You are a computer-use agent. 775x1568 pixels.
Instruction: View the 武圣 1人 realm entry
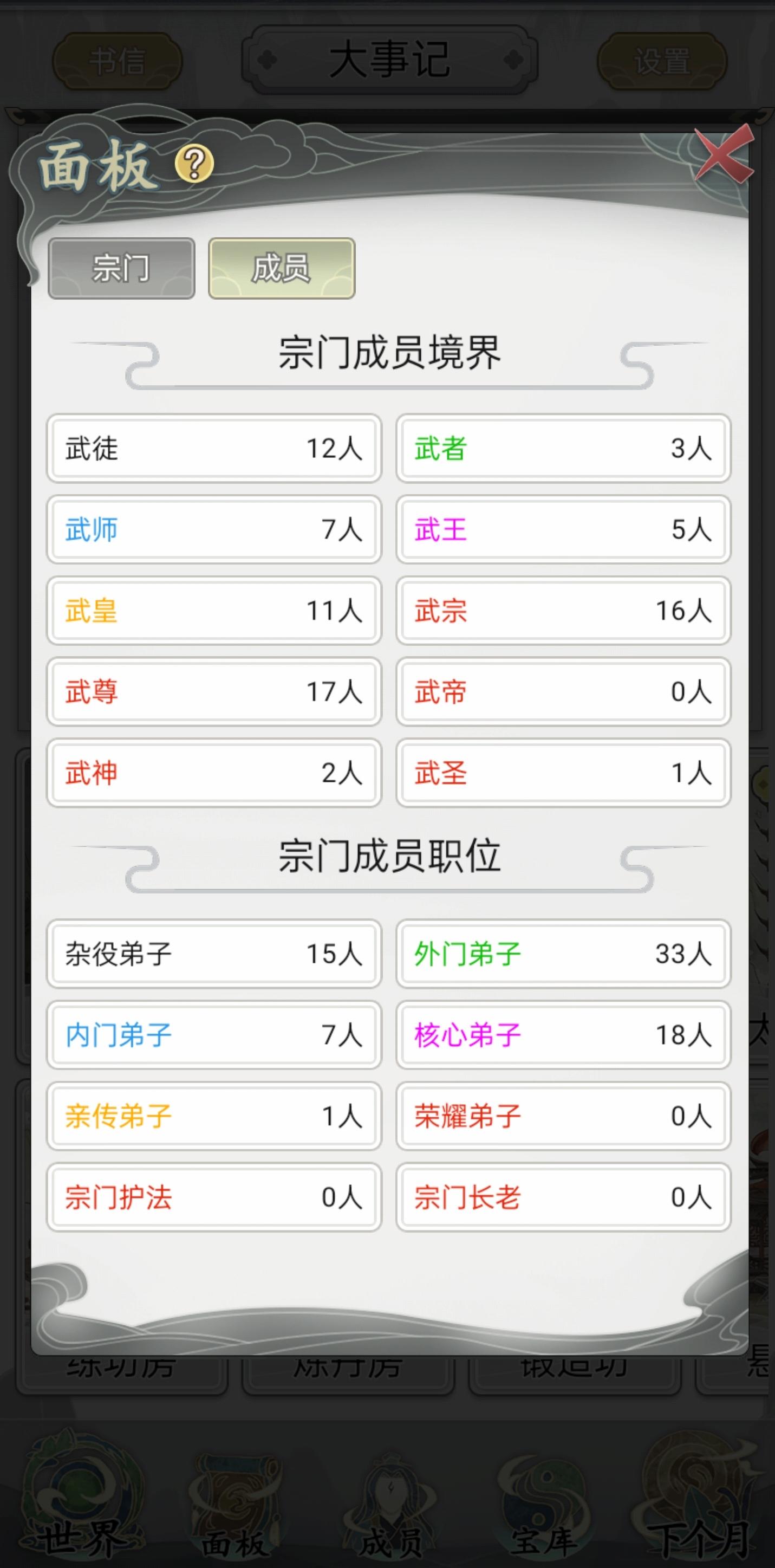(562, 773)
